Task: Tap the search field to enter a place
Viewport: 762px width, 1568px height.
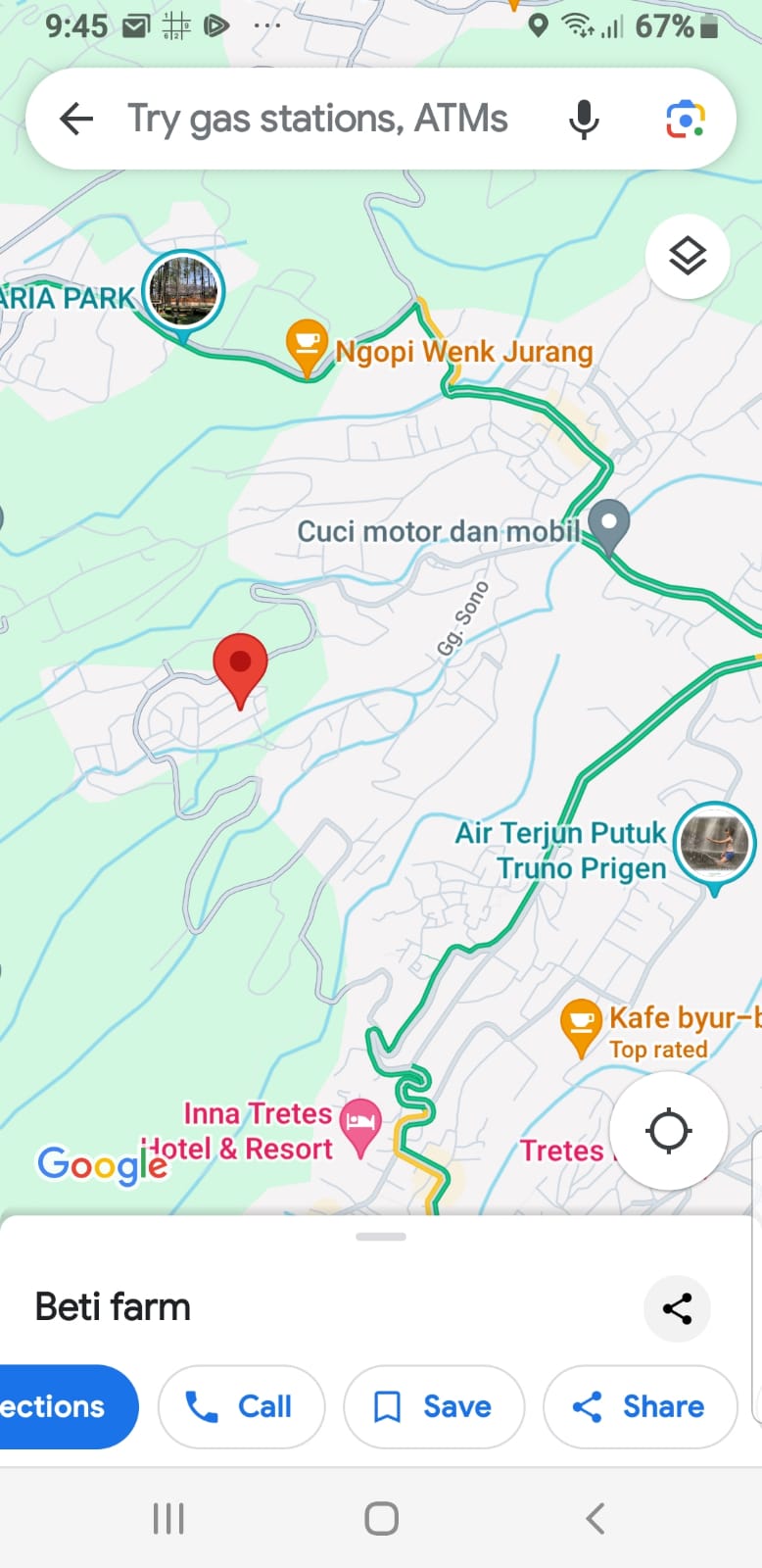Action: (317, 120)
